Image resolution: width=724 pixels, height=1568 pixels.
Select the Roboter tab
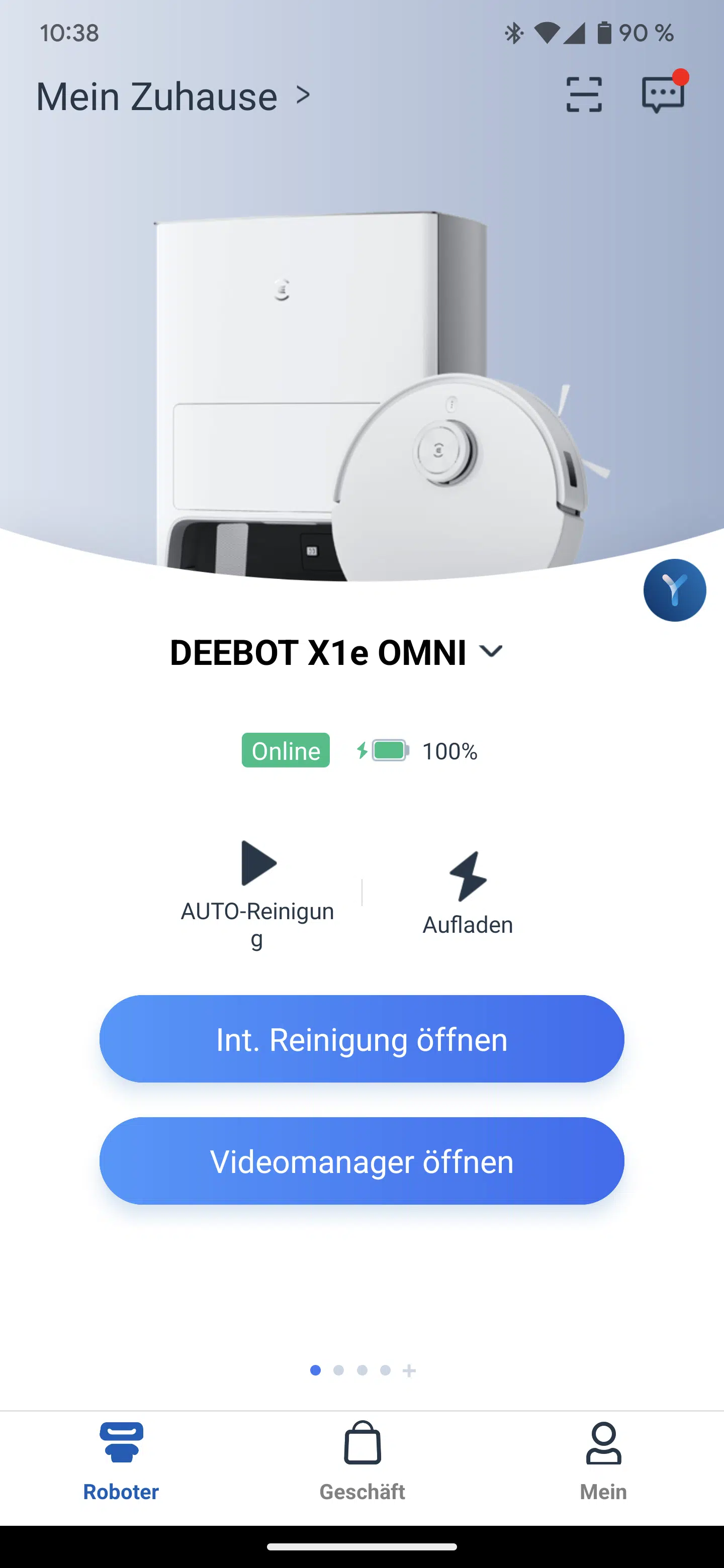pos(121,1461)
